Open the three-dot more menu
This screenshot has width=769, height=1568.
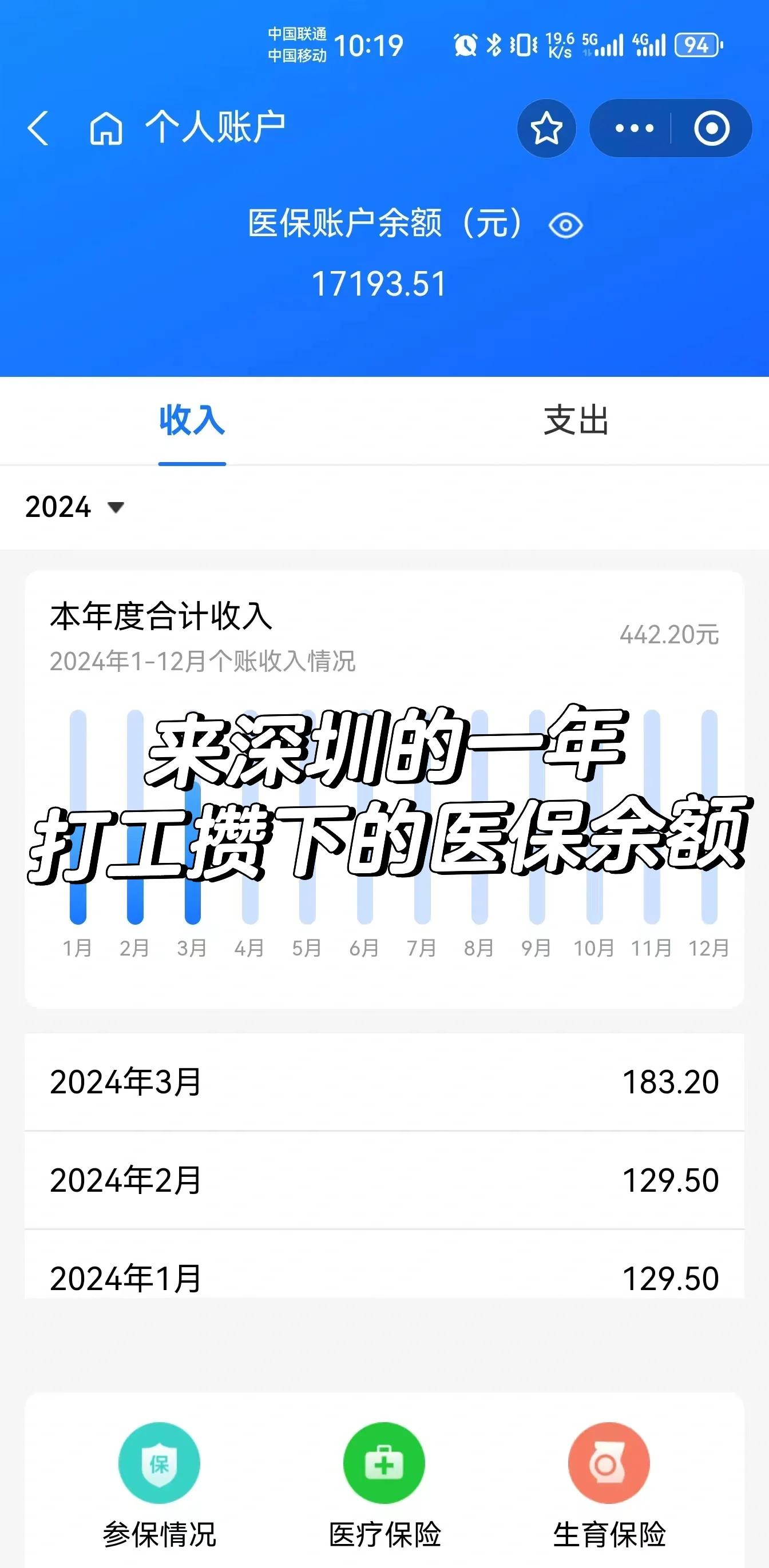[634, 129]
